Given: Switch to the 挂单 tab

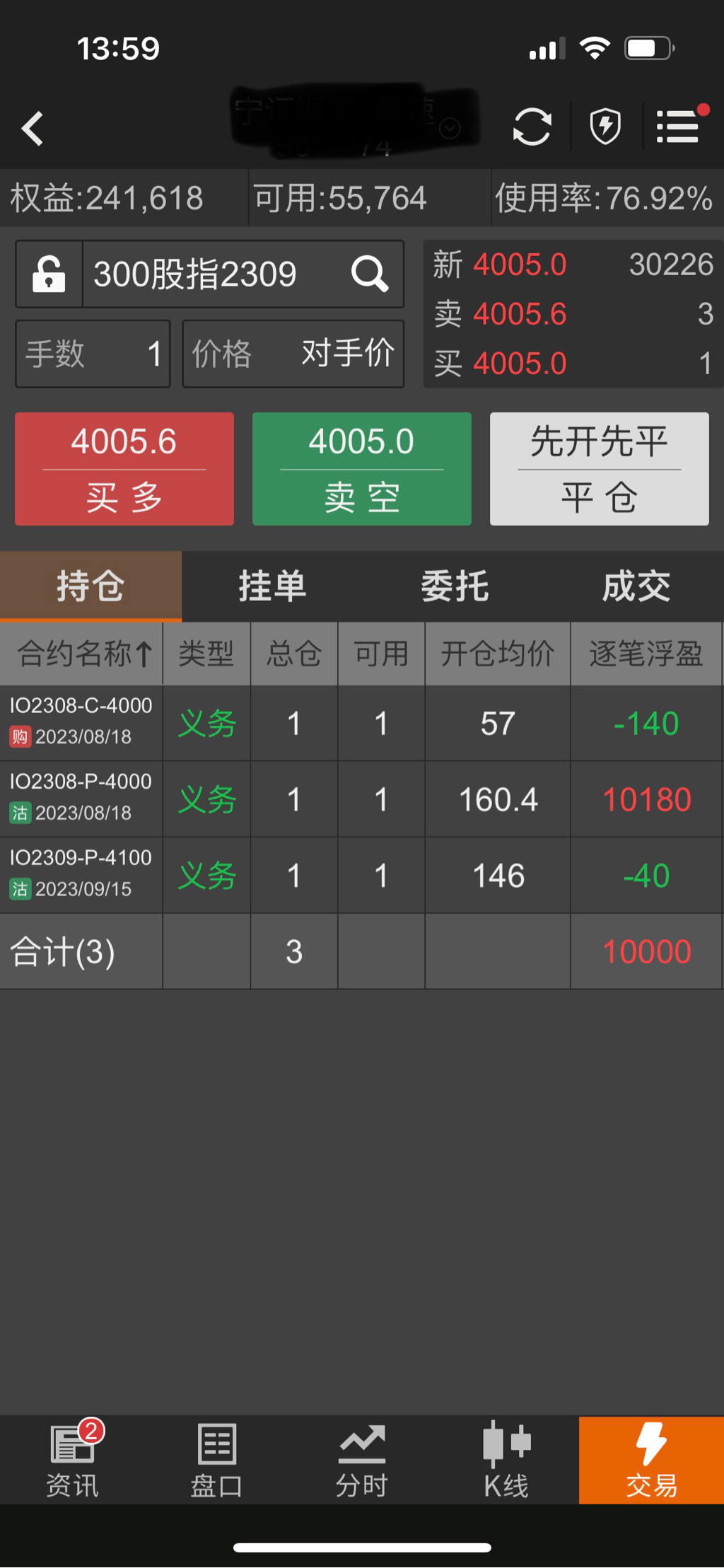Looking at the screenshot, I should coord(272,586).
